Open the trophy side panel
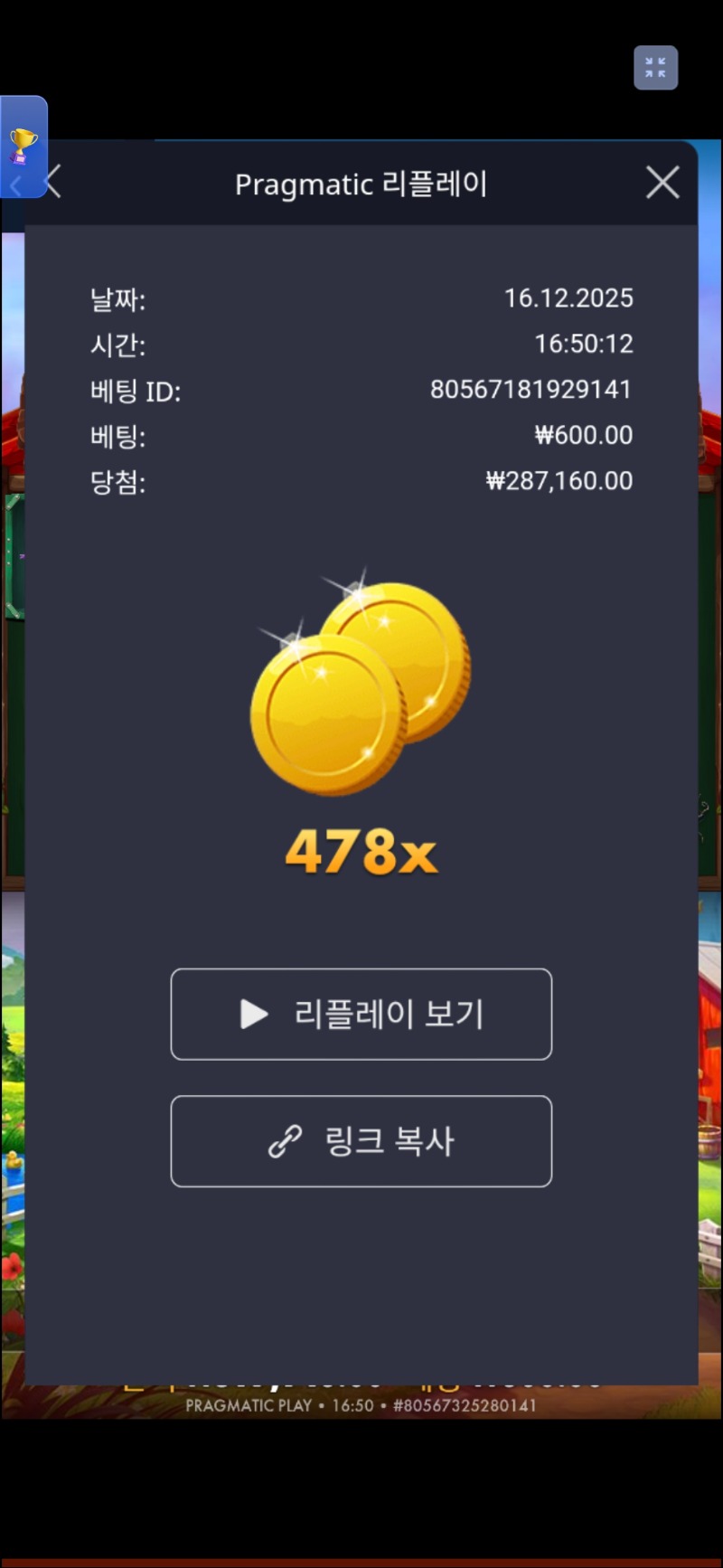Image resolution: width=723 pixels, height=1568 pixels. pos(23,145)
